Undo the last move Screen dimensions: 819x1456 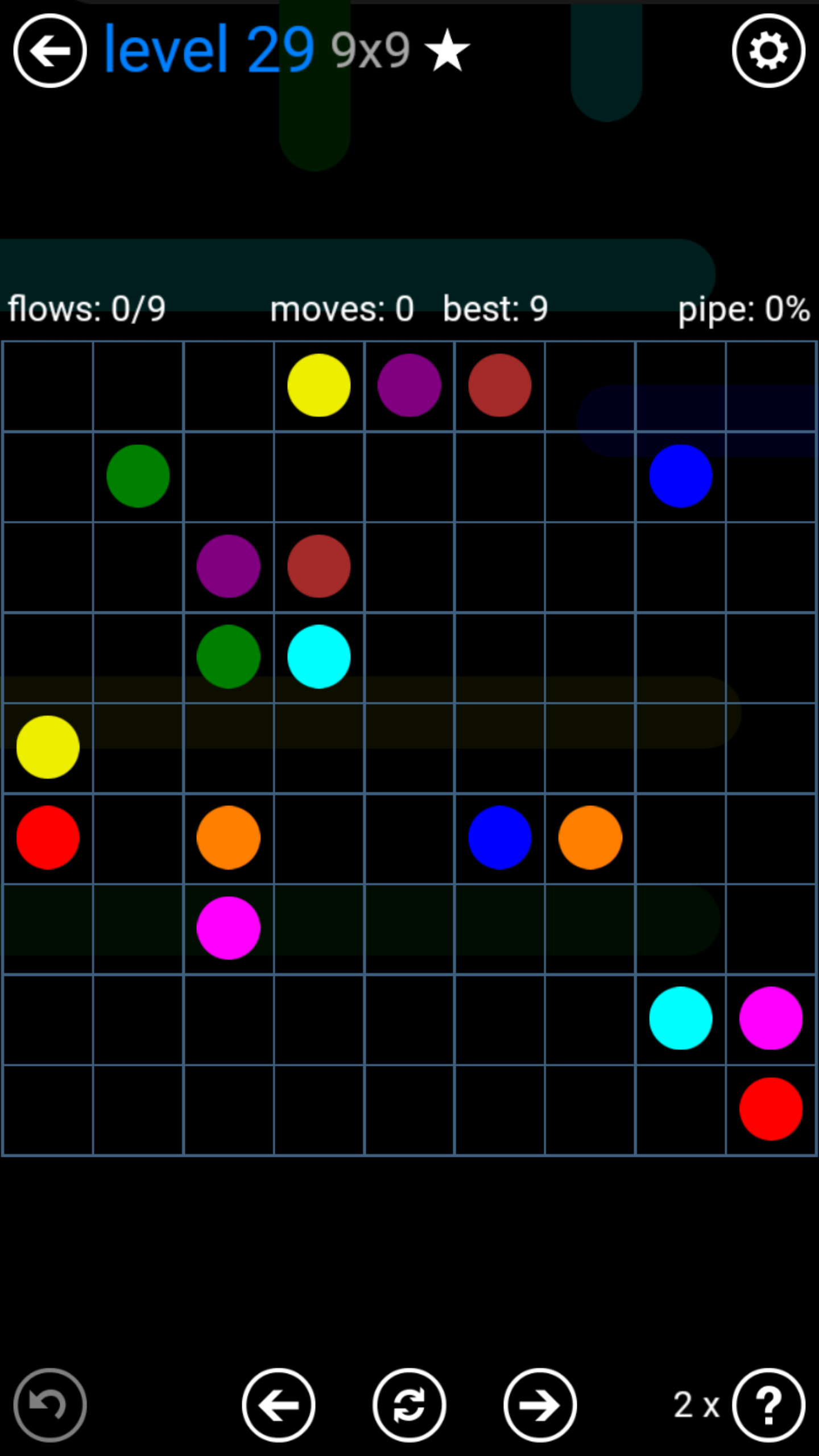(50, 1405)
